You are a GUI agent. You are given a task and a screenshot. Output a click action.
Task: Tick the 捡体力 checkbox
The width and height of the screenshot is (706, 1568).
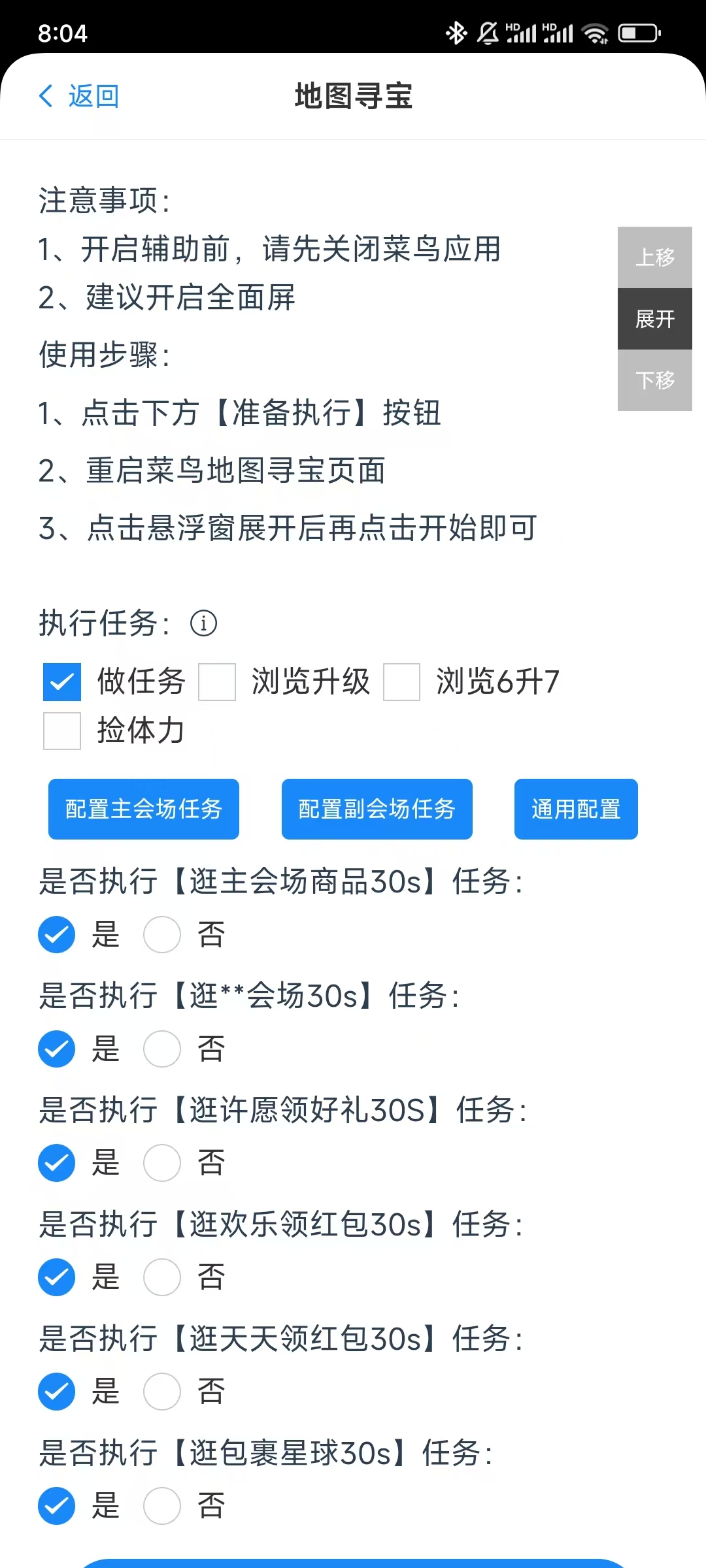[62, 731]
